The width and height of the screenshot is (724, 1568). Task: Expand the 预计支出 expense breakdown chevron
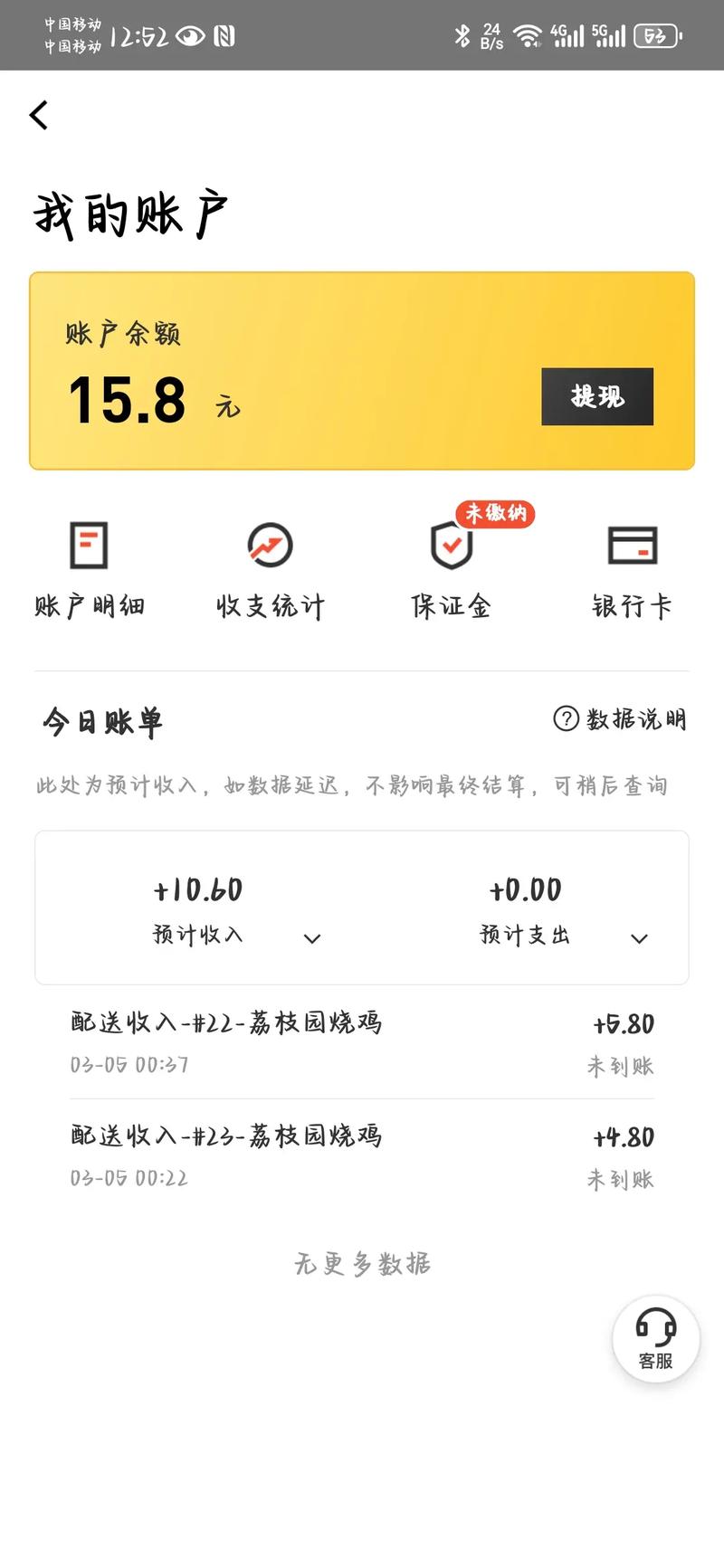pos(640,939)
